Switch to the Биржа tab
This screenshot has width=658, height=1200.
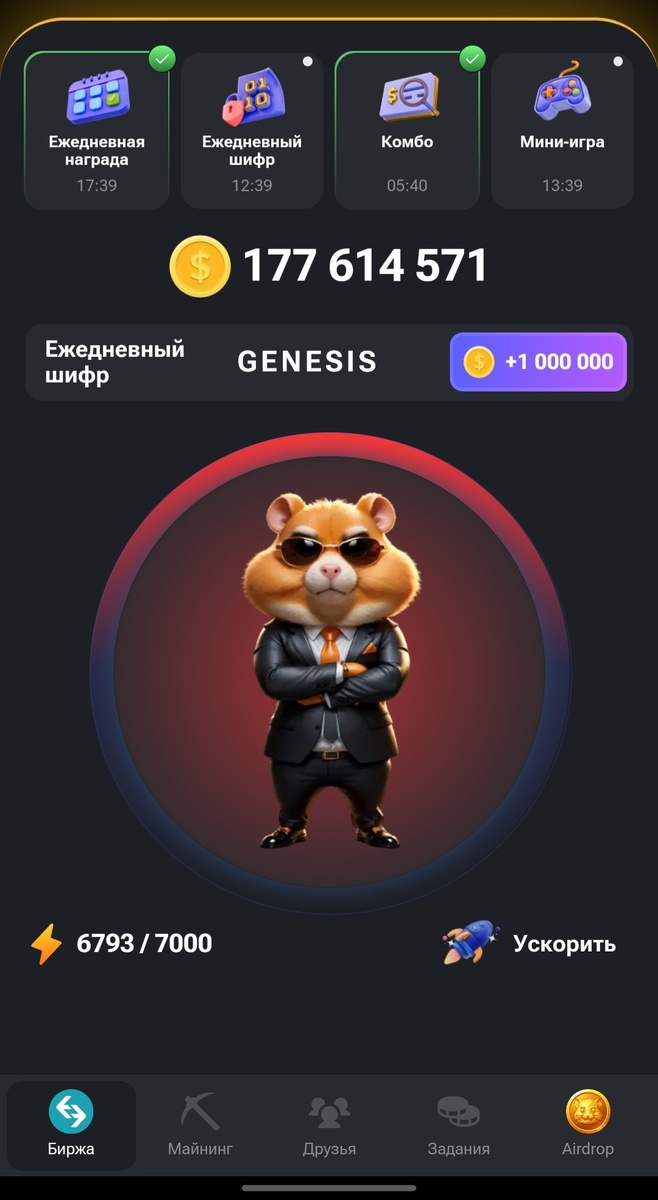[71, 1125]
